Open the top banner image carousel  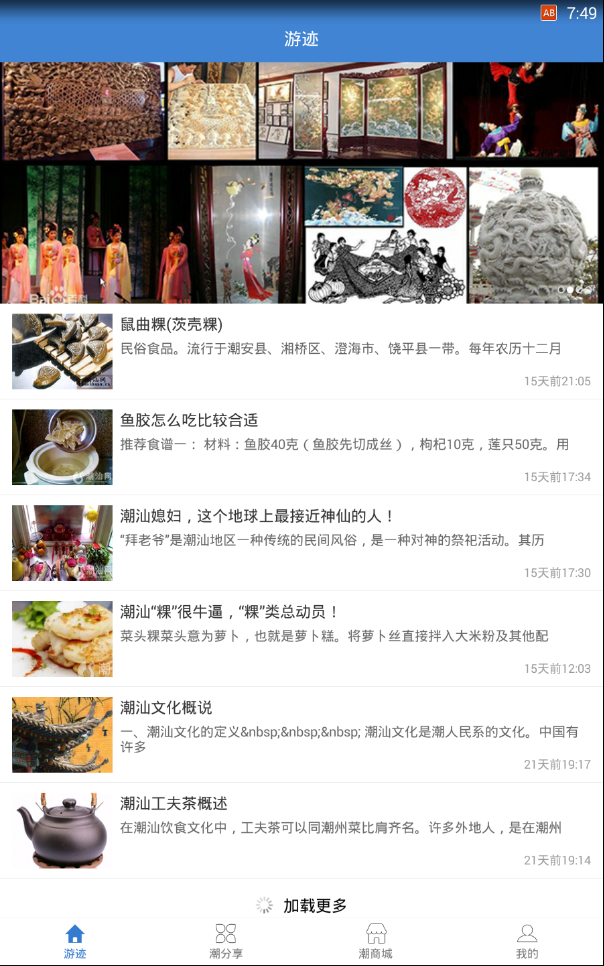pyautogui.click(x=302, y=182)
